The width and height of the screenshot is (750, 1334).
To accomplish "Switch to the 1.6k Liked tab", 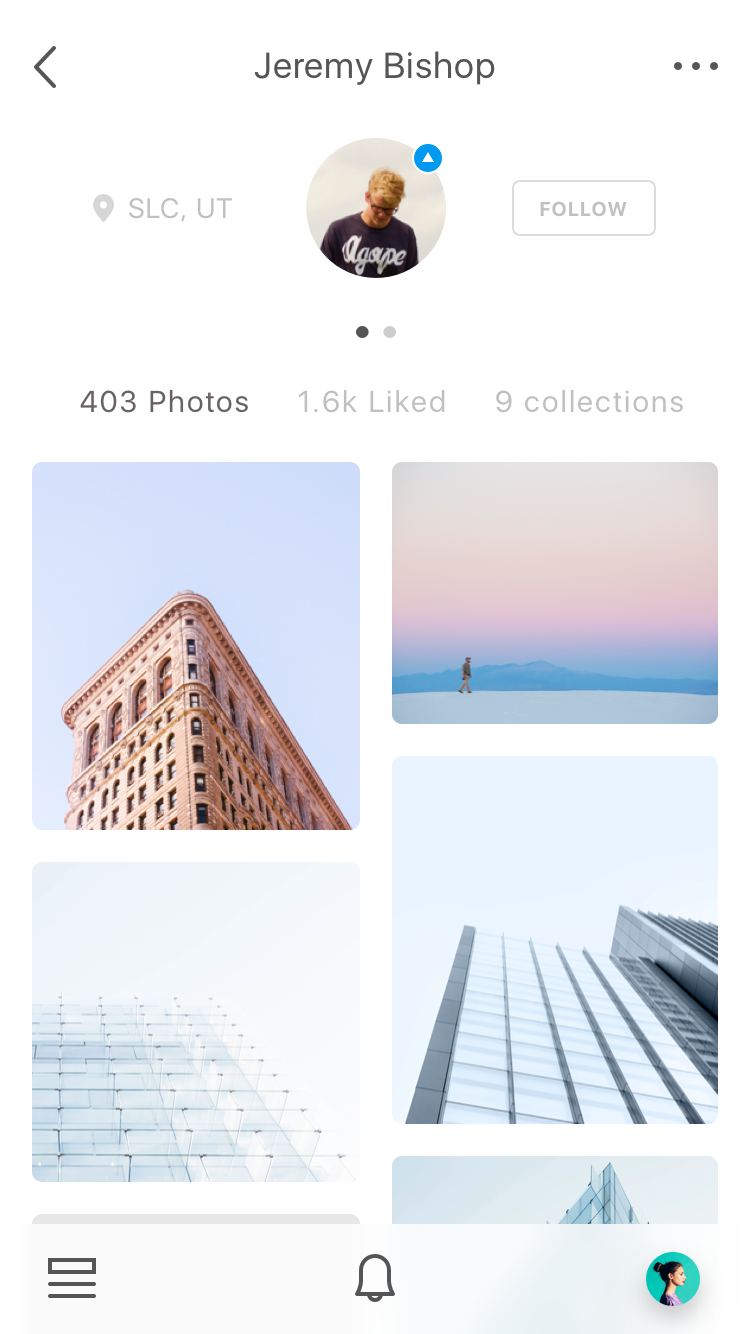I will click(371, 402).
